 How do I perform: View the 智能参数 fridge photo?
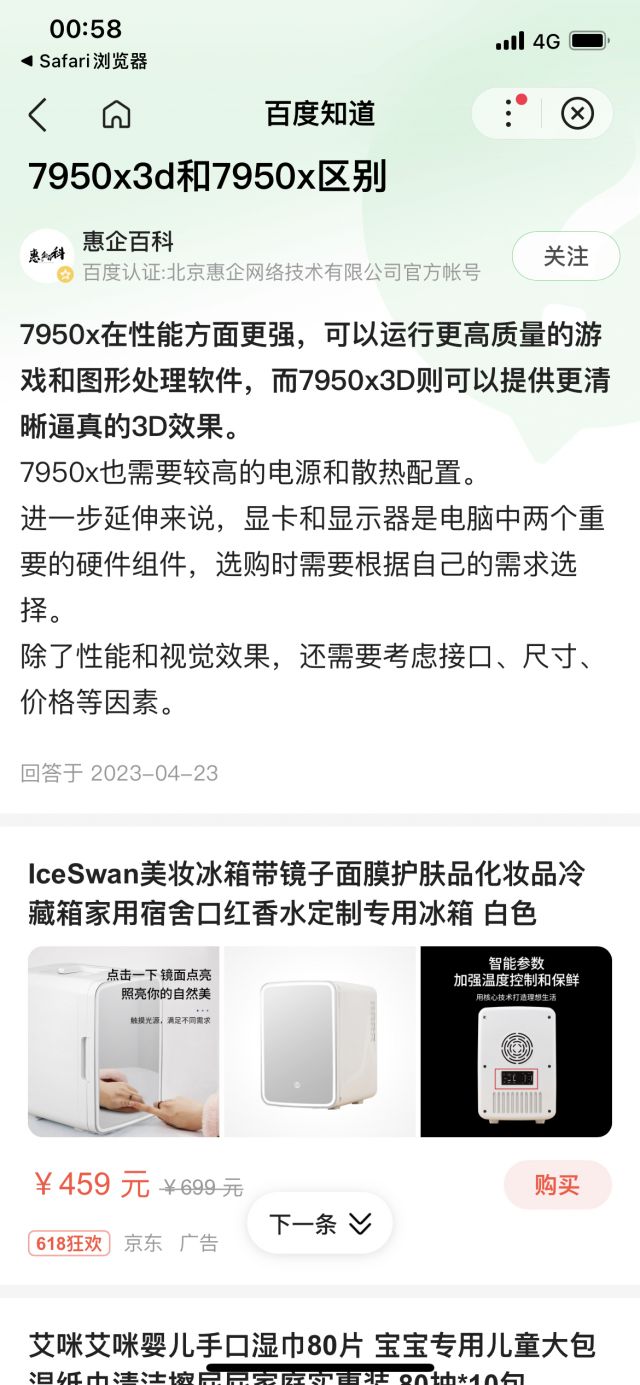516,1041
